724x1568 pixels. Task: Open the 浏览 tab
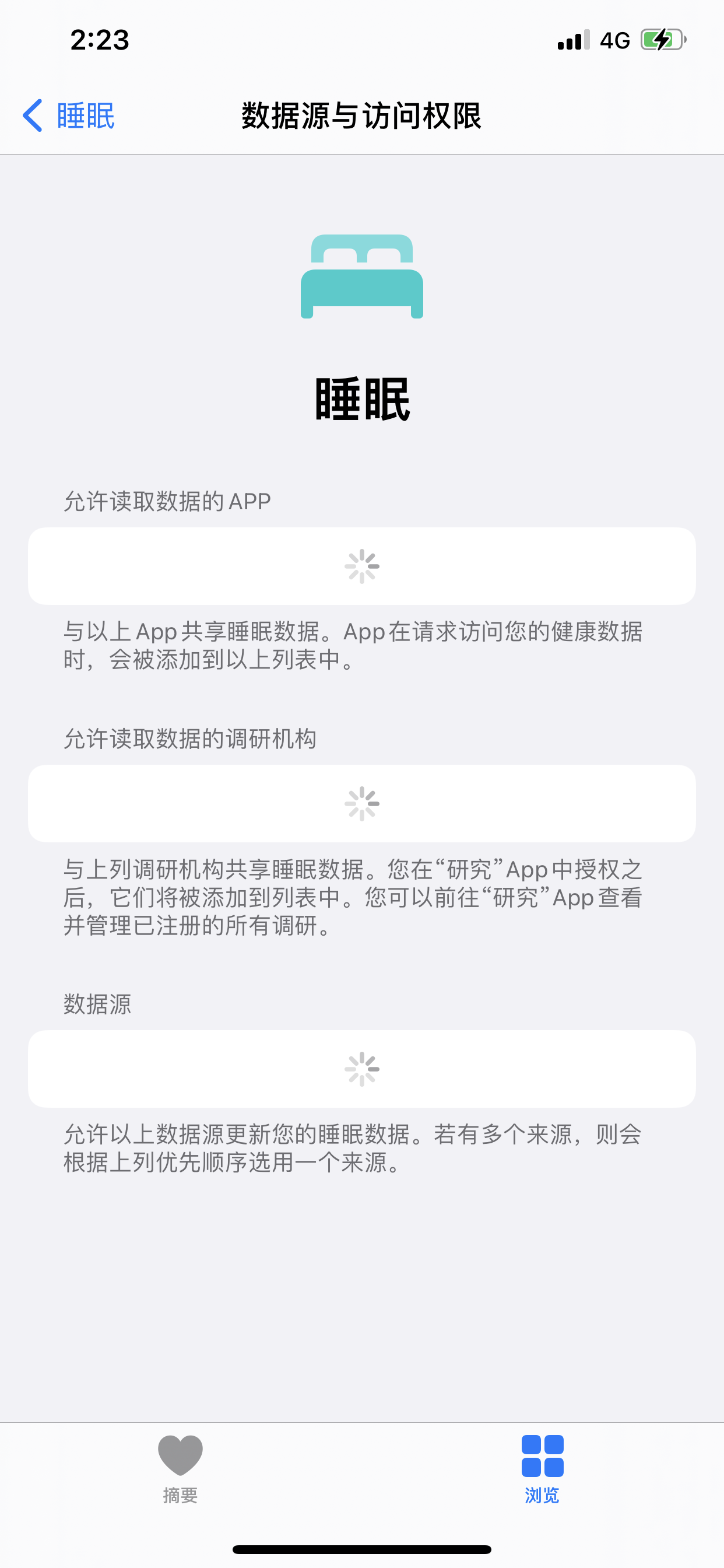click(x=542, y=1468)
